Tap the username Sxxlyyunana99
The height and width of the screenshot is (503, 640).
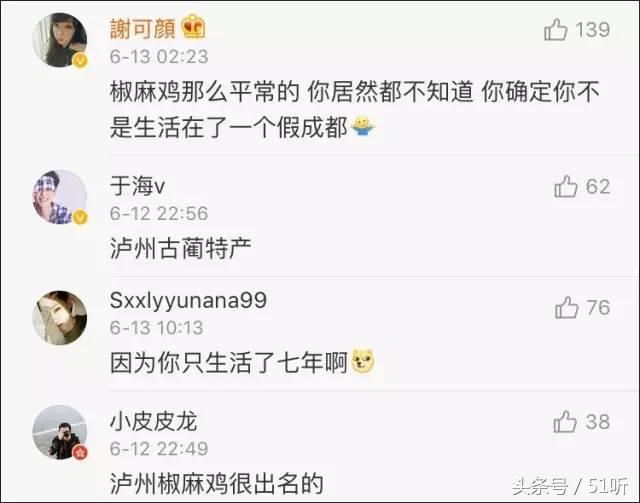coord(188,301)
